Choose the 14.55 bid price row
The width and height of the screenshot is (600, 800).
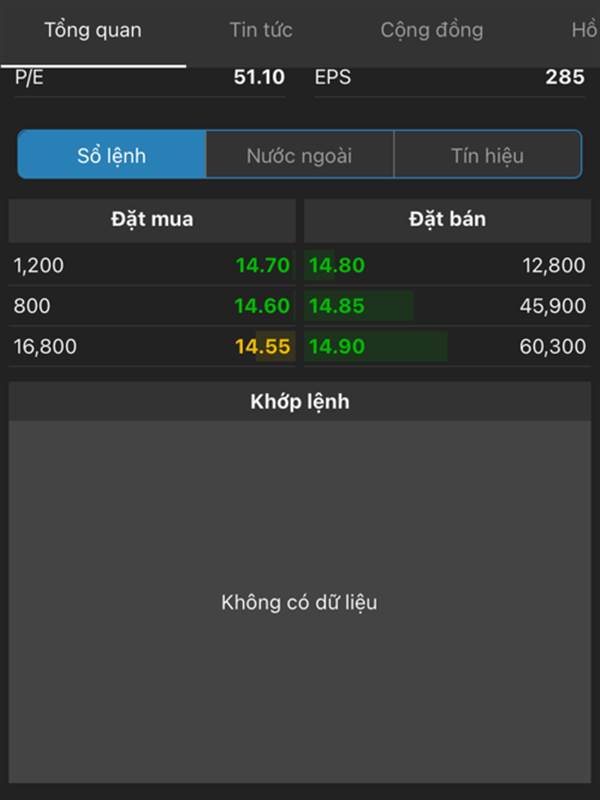click(152, 347)
